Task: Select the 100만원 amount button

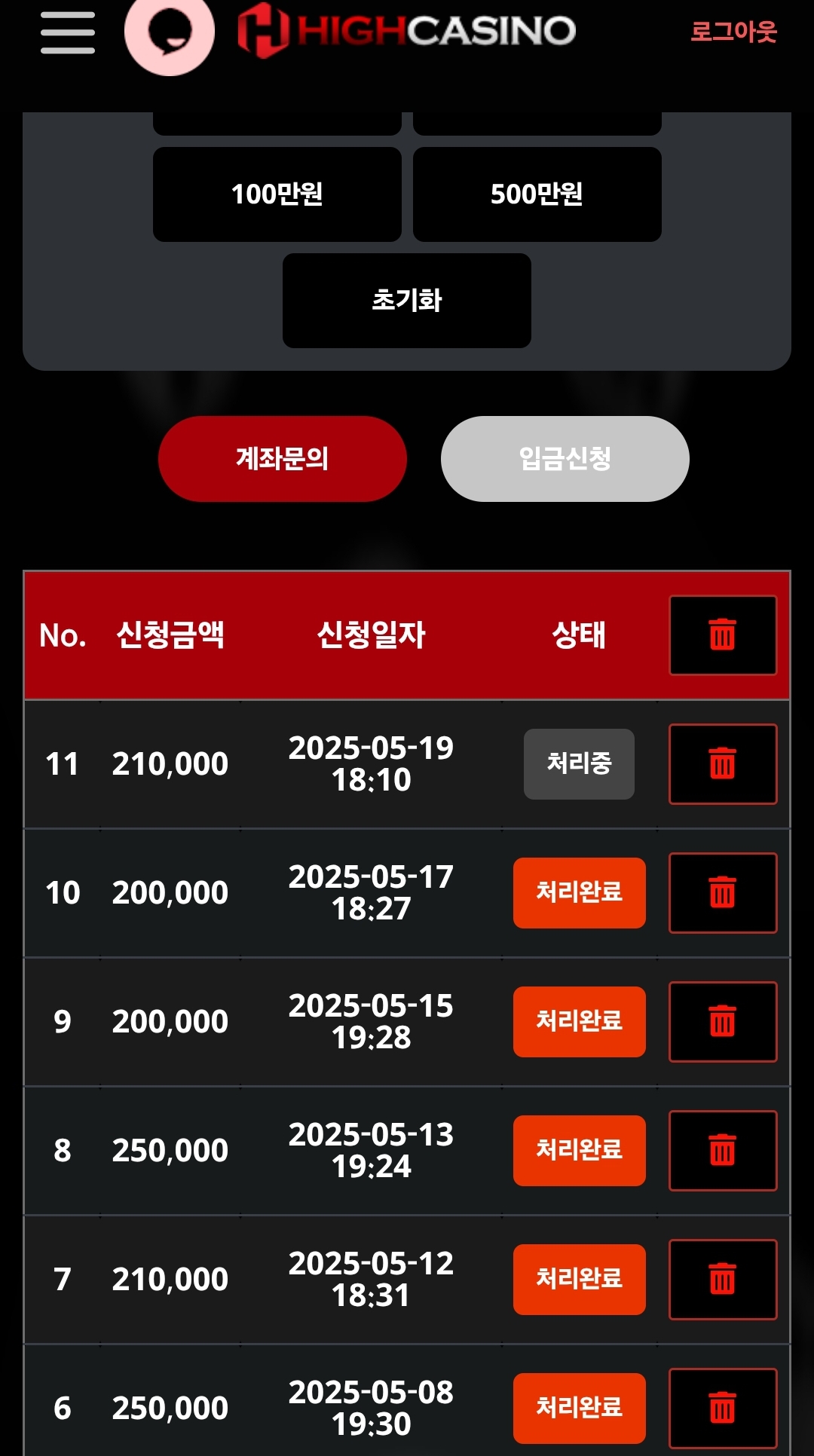Action: point(277,194)
